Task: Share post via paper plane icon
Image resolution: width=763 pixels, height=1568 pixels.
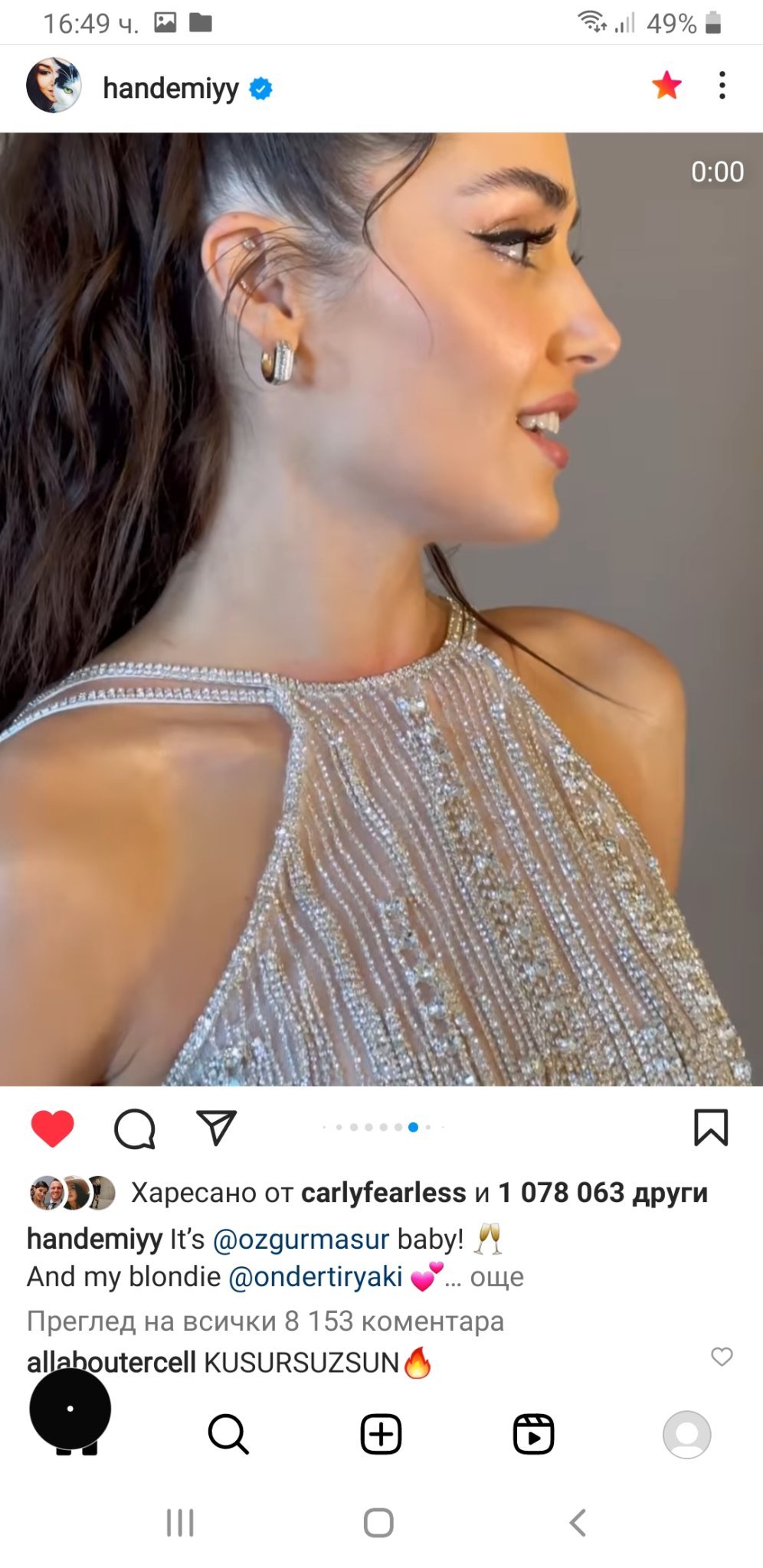Action: pos(216,1127)
